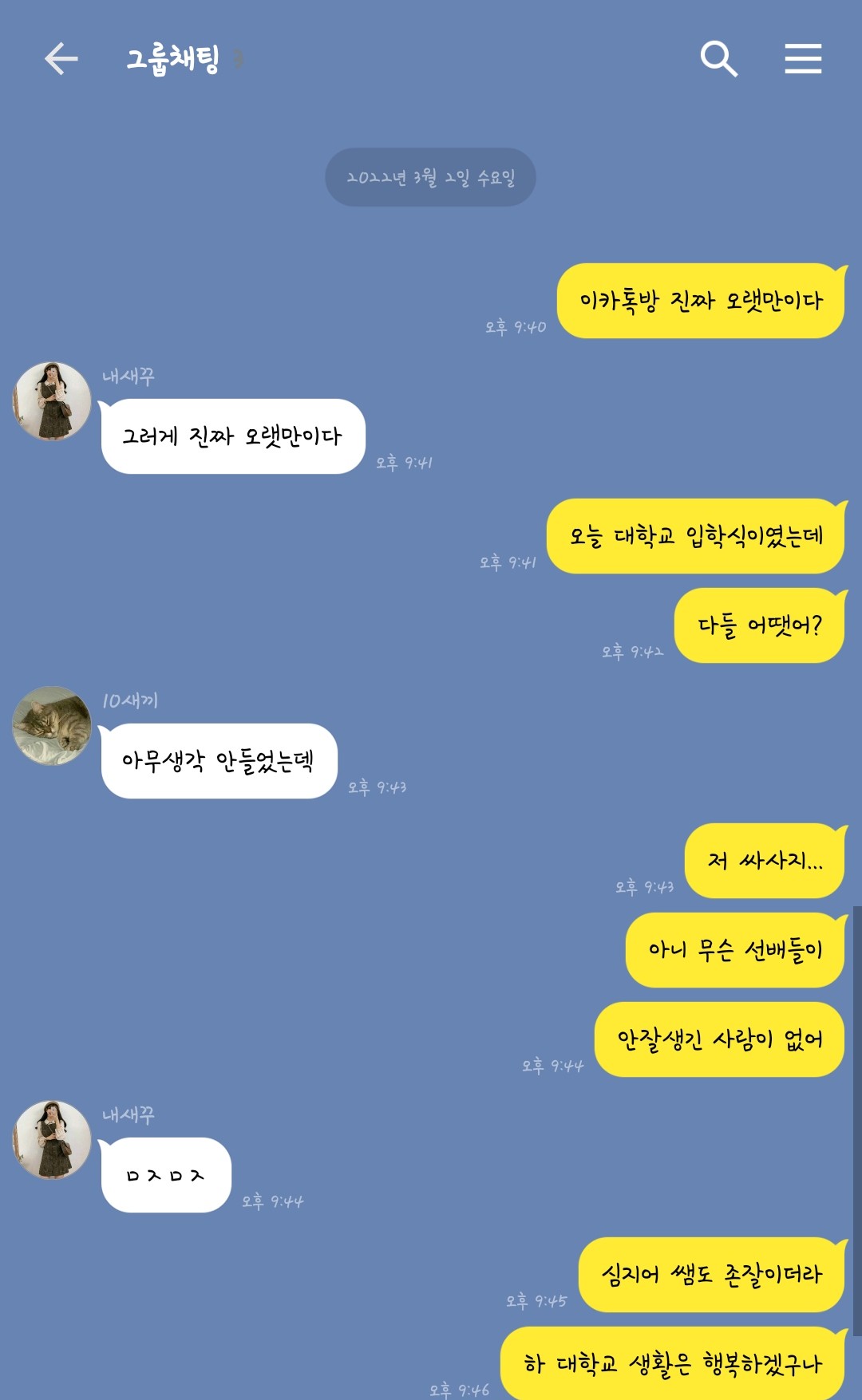Open 내새꾸's profile photo beside ㅁㅈㅁㅈ message
Screen dimensions: 862x1400
coord(52,1140)
